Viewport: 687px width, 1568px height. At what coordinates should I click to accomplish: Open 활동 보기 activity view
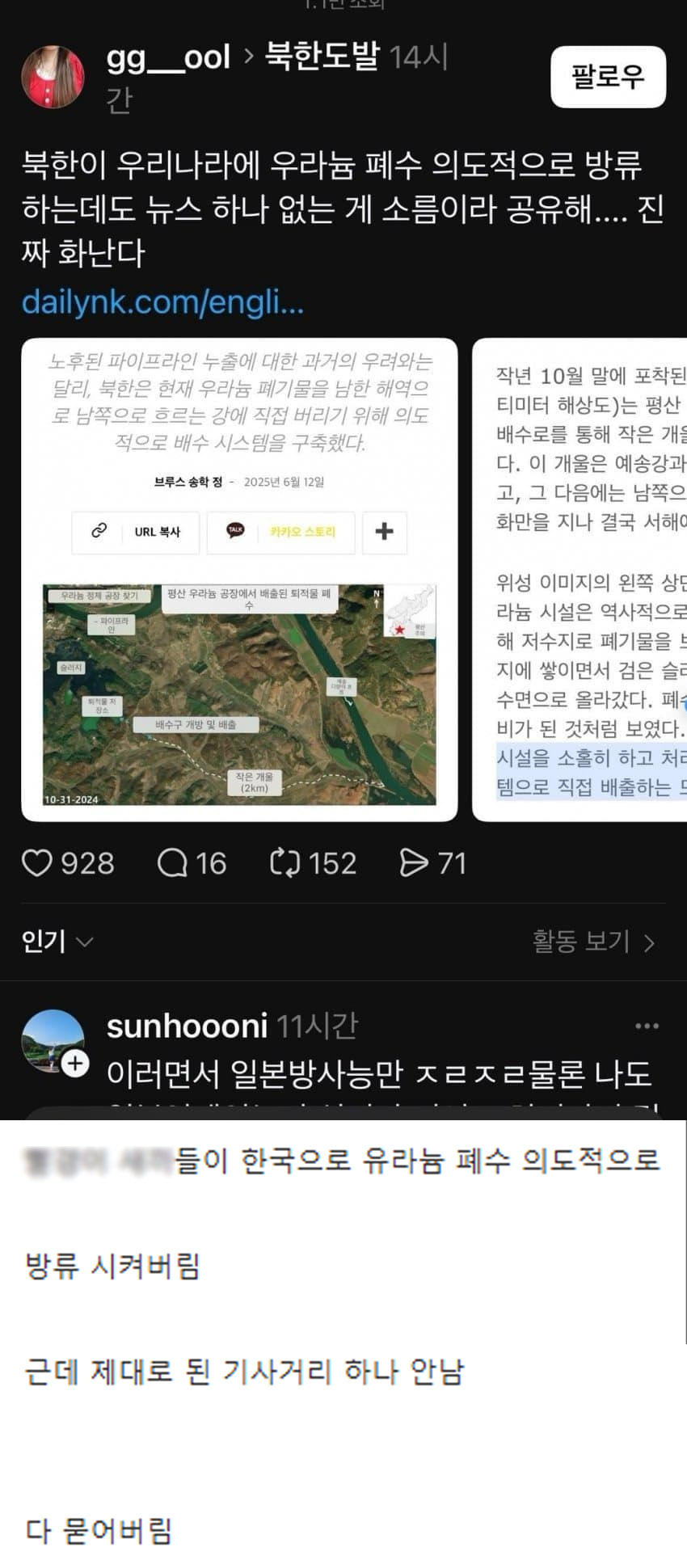click(592, 942)
